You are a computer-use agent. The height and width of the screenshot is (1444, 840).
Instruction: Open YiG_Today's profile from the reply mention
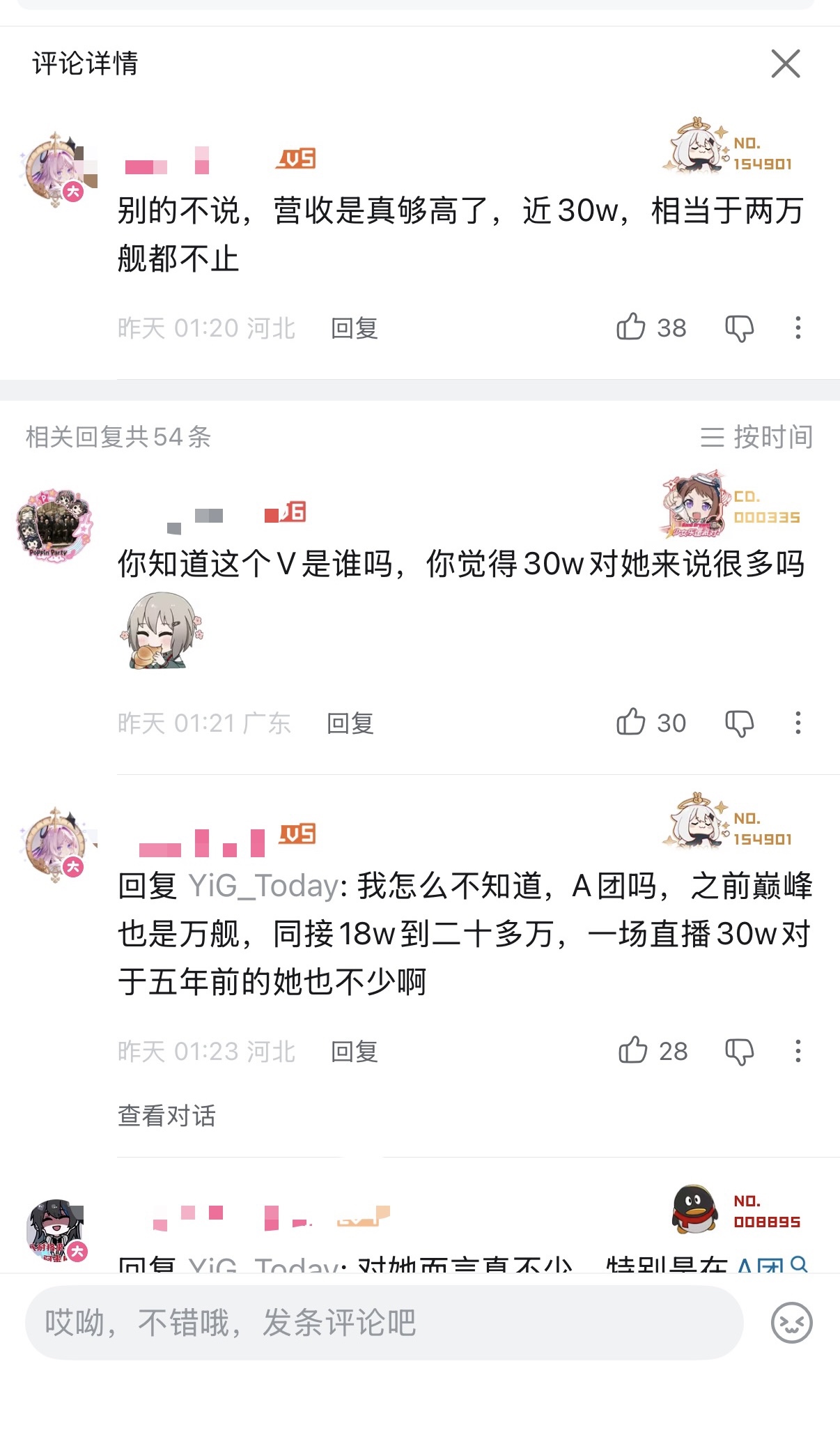tap(264, 886)
